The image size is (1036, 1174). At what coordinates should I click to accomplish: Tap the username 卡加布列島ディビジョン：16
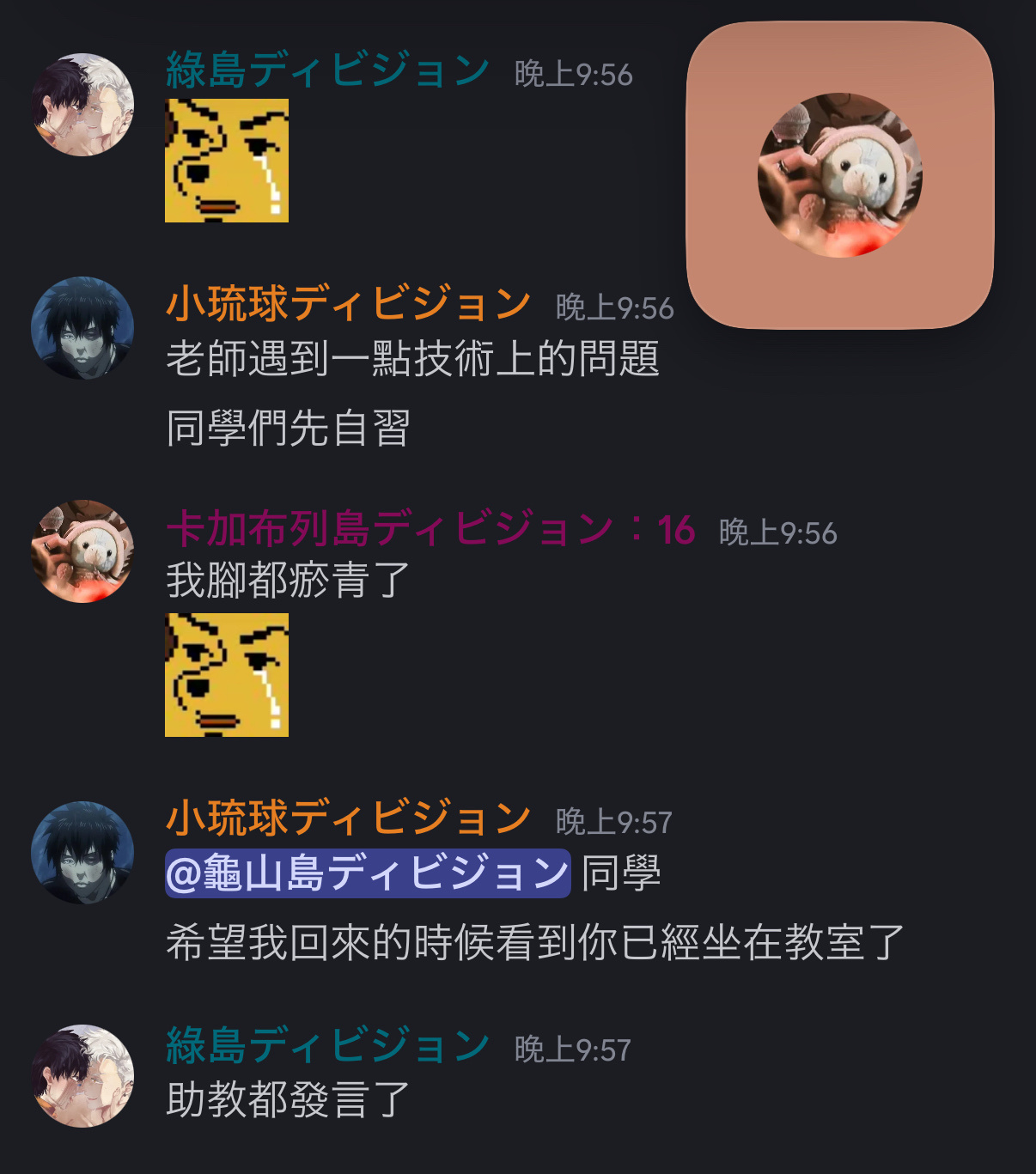point(430,529)
